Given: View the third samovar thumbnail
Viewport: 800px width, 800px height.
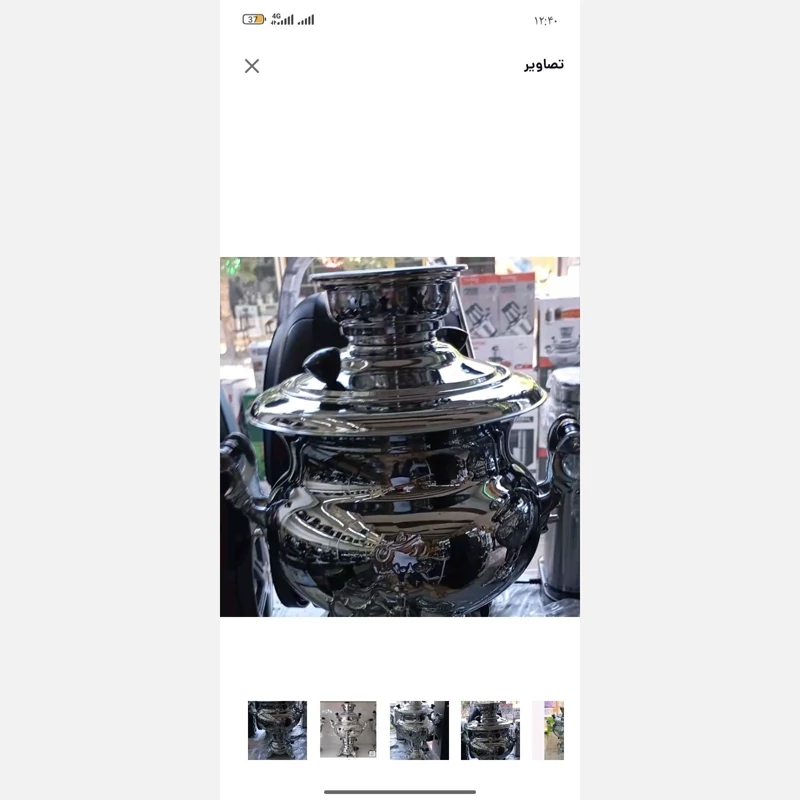Looking at the screenshot, I should coord(419,730).
